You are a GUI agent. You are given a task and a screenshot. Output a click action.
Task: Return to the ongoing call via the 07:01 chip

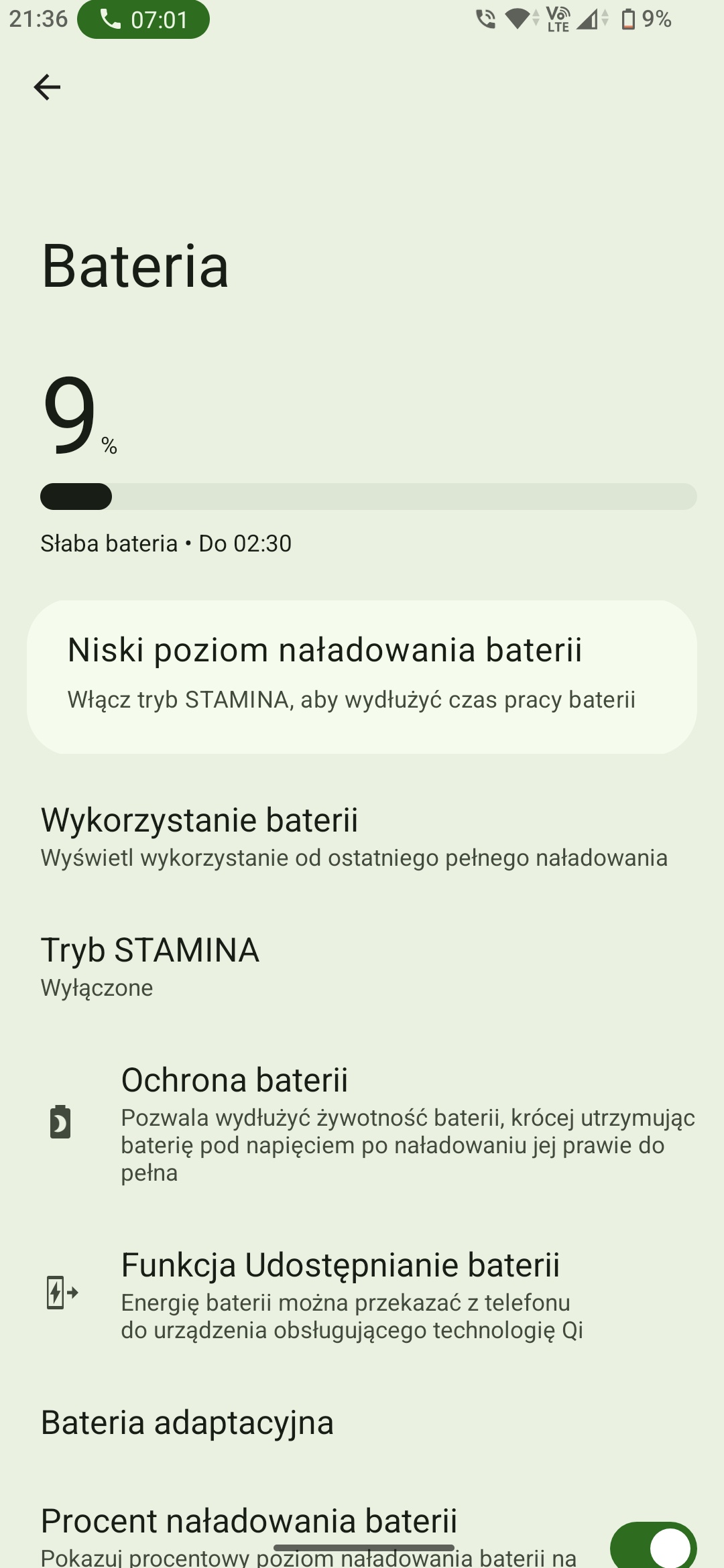coord(143,20)
